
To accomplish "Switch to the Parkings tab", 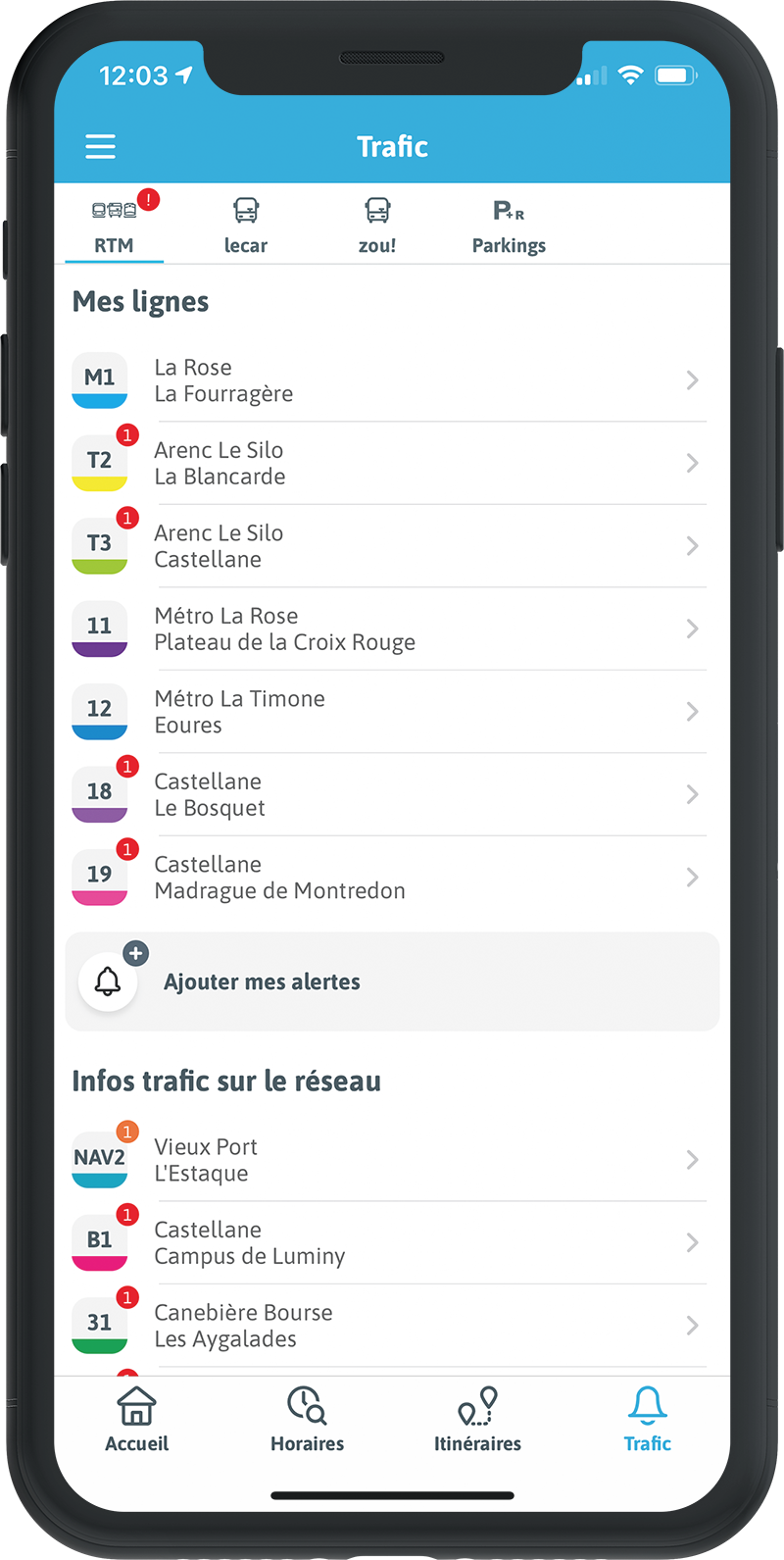I will tap(509, 224).
